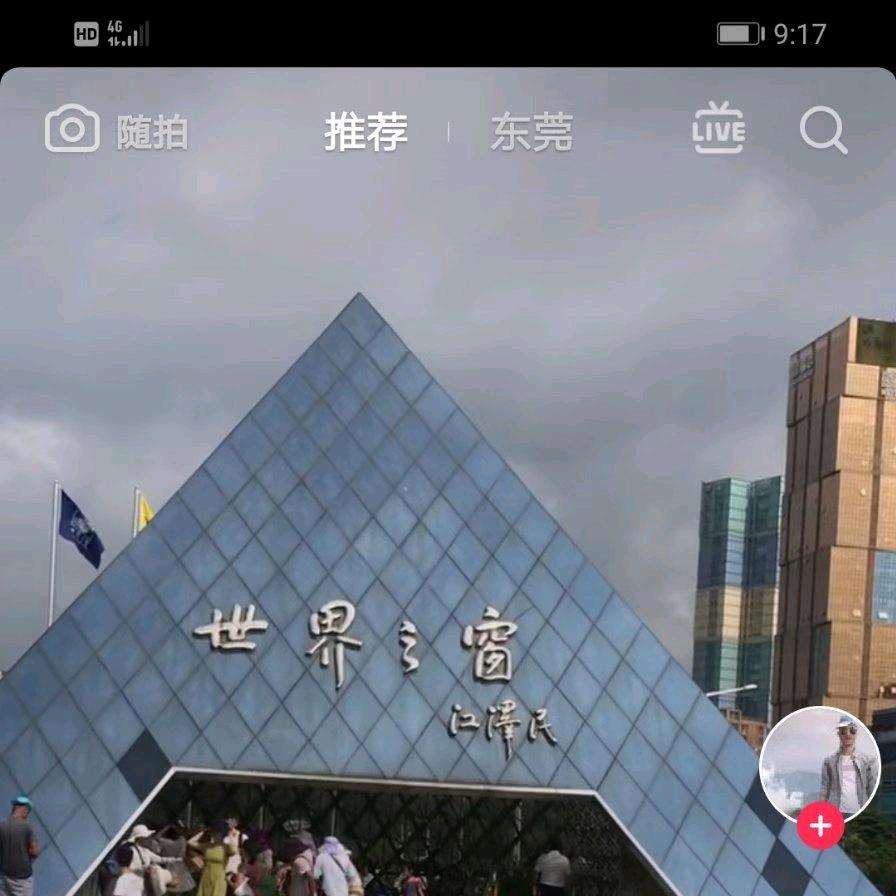896x896 pixels.
Task: Open the 随拍 camera shortcut
Action: point(116,131)
